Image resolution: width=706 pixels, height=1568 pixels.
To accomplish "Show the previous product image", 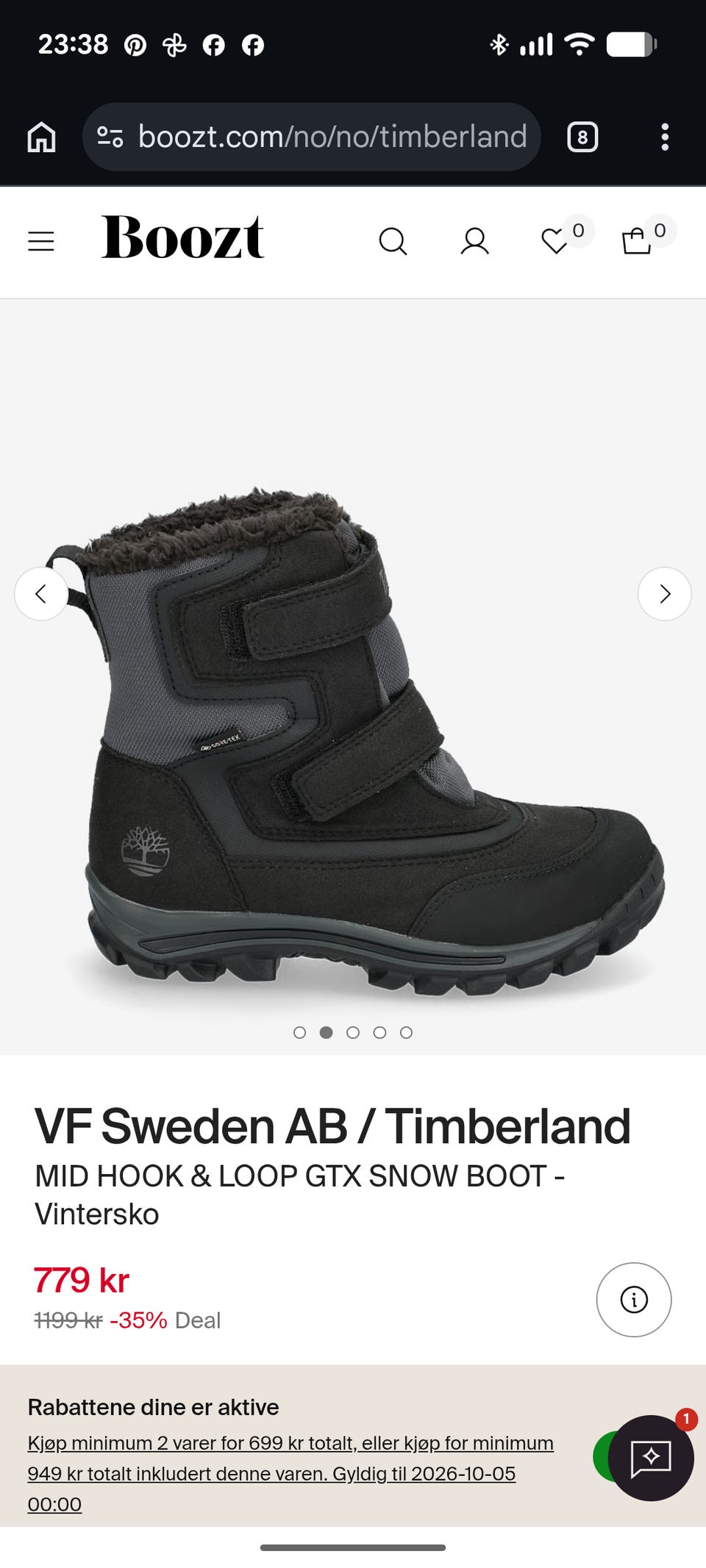I will coord(41,594).
